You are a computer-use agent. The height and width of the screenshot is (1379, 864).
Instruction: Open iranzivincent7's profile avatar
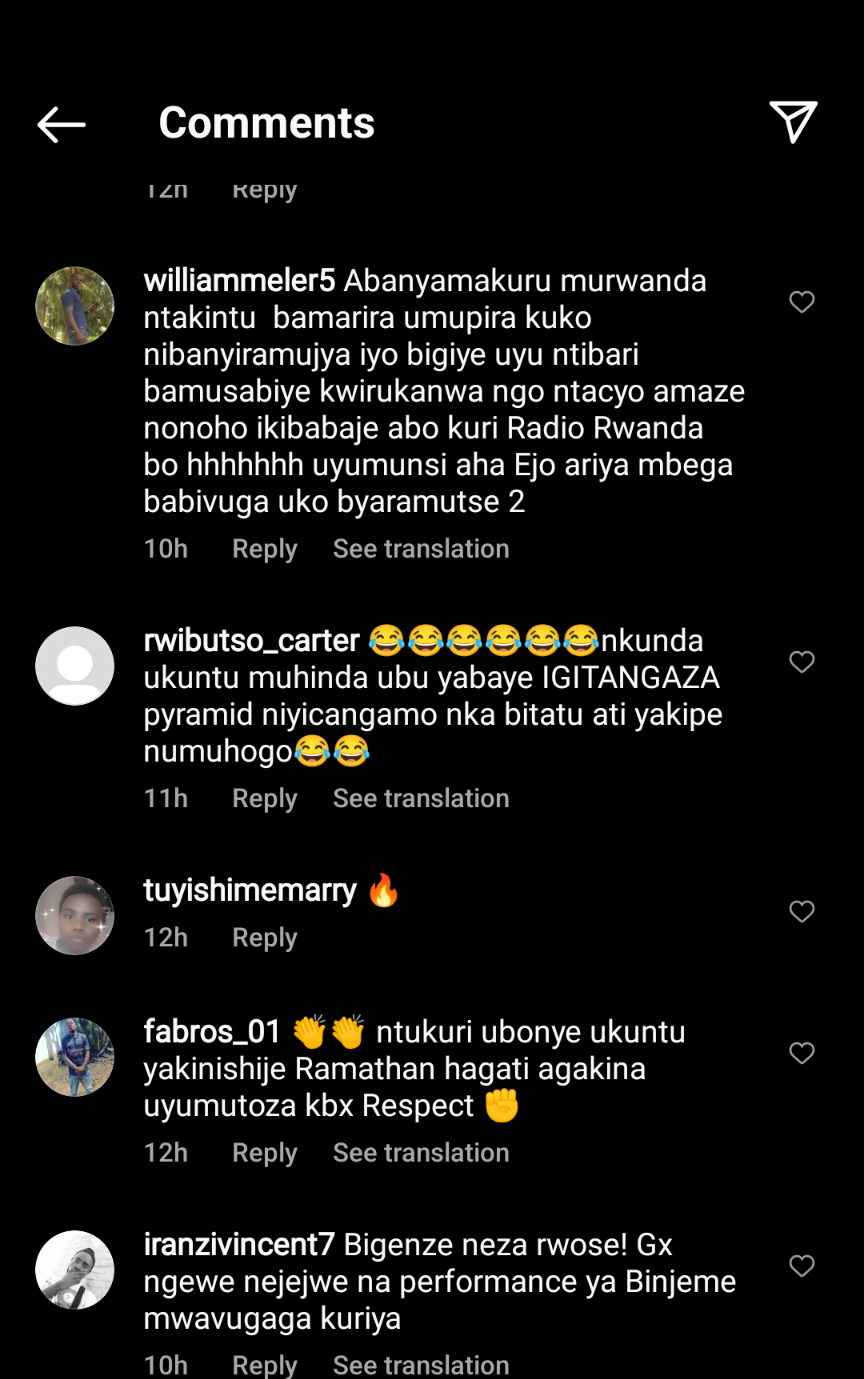(75, 1269)
